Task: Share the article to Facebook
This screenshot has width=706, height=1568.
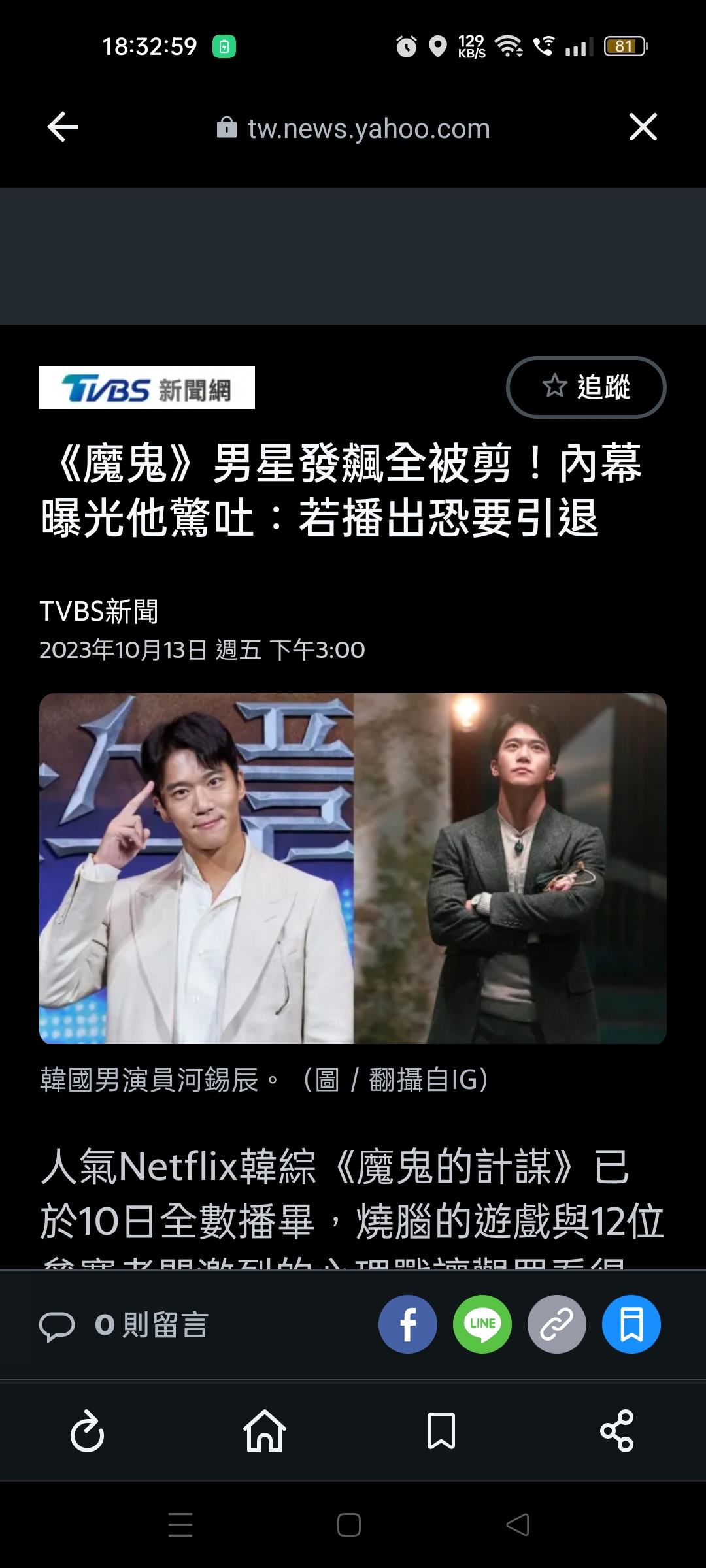Action: tap(408, 1324)
